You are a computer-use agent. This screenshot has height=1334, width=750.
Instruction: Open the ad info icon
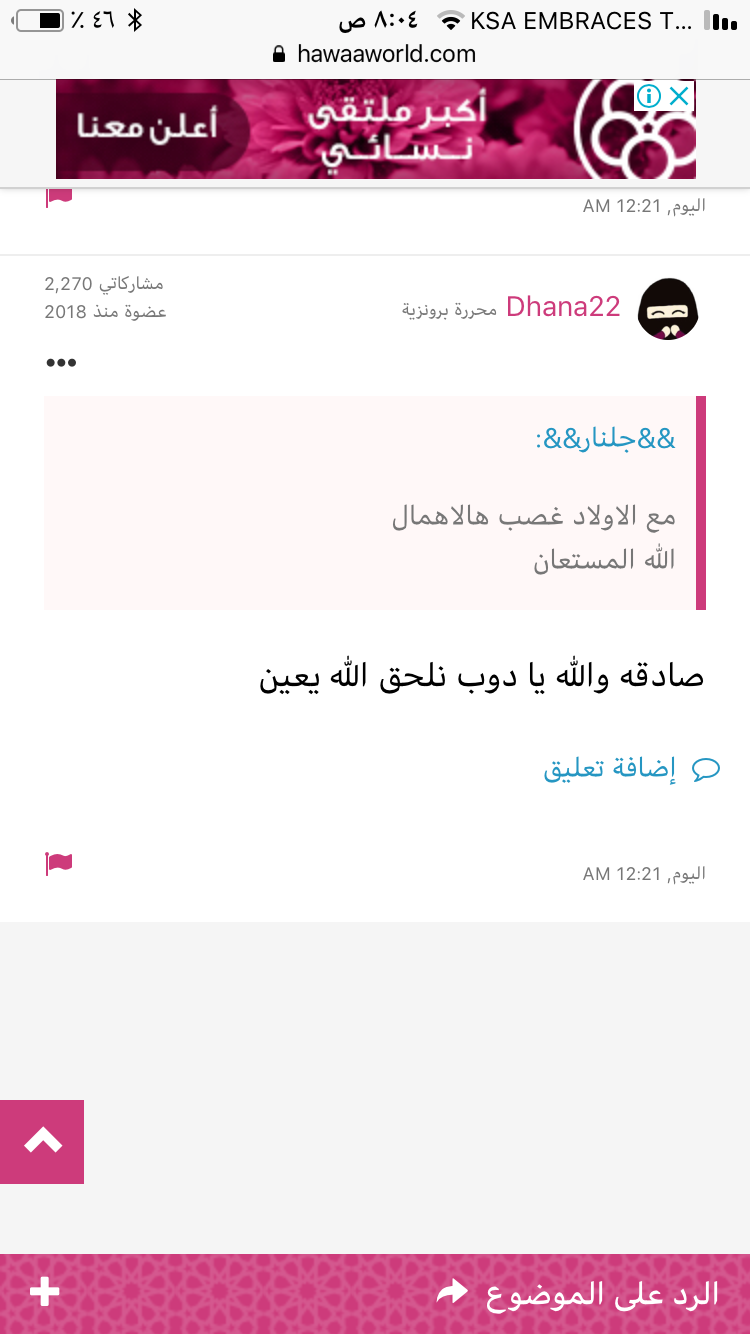[x=649, y=97]
